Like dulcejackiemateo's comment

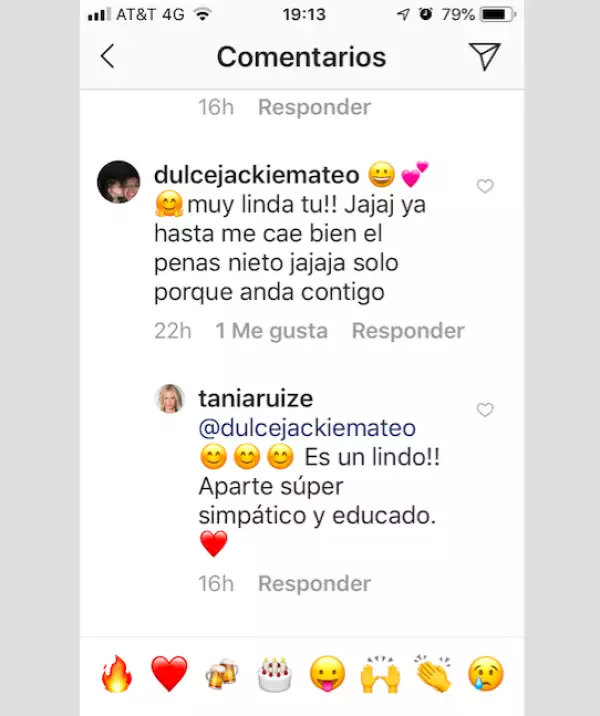(485, 186)
